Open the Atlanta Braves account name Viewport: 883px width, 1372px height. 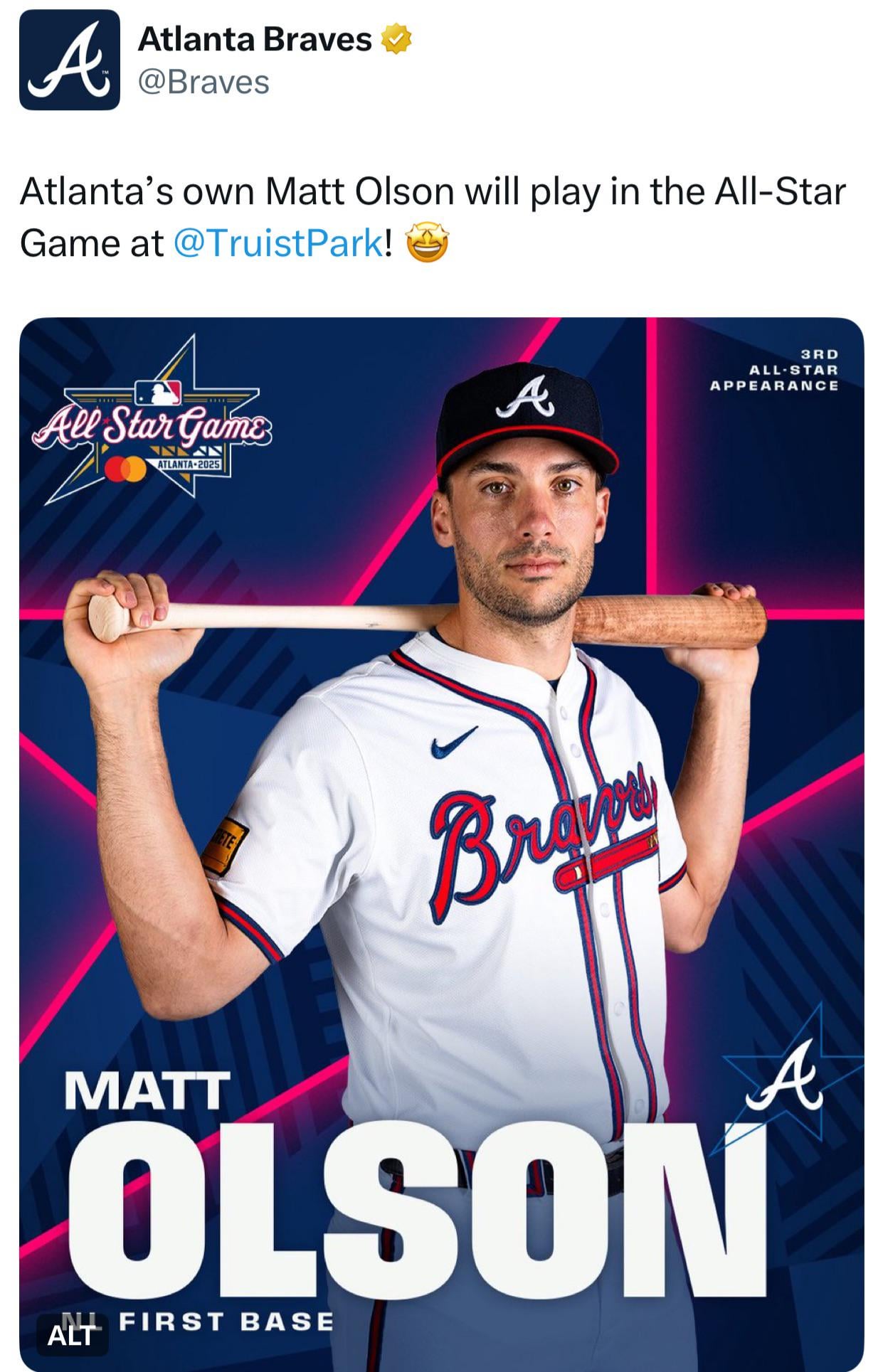pyautogui.click(x=254, y=40)
